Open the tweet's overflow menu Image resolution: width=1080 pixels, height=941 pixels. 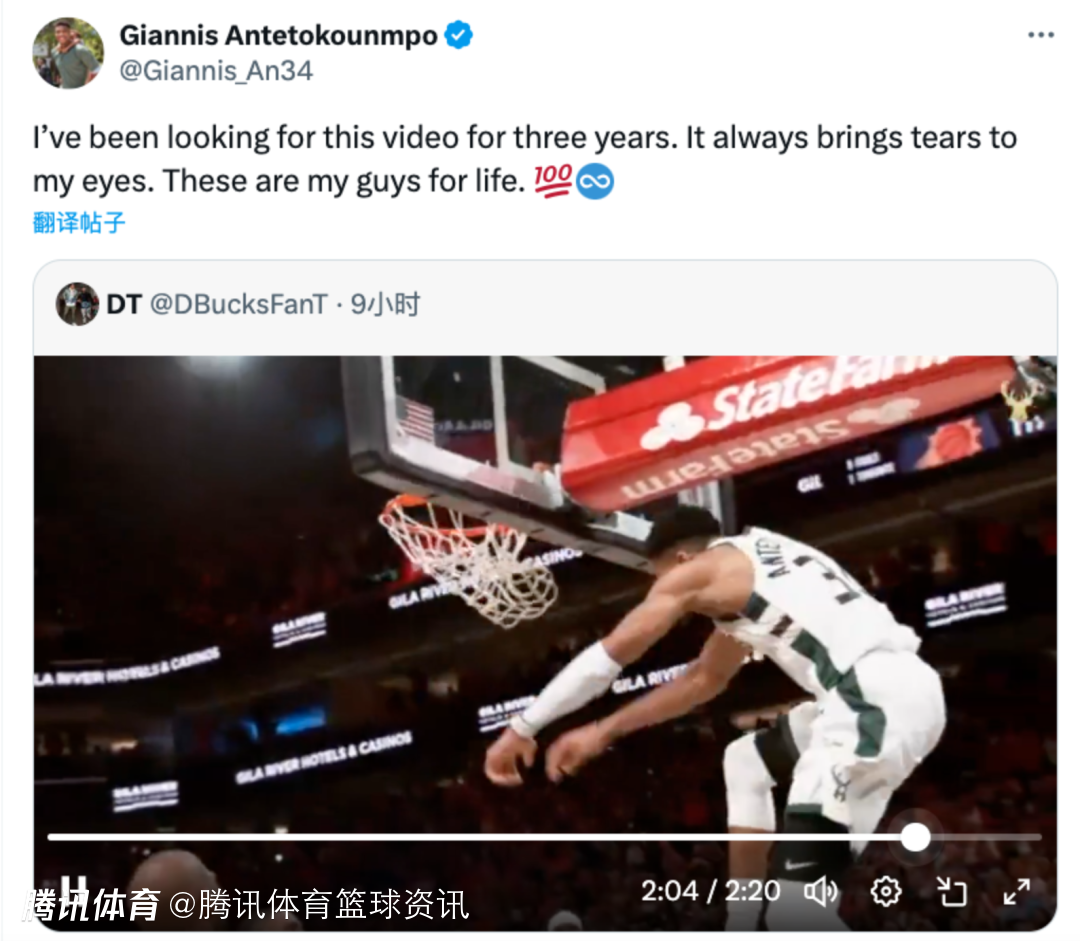[x=1041, y=35]
